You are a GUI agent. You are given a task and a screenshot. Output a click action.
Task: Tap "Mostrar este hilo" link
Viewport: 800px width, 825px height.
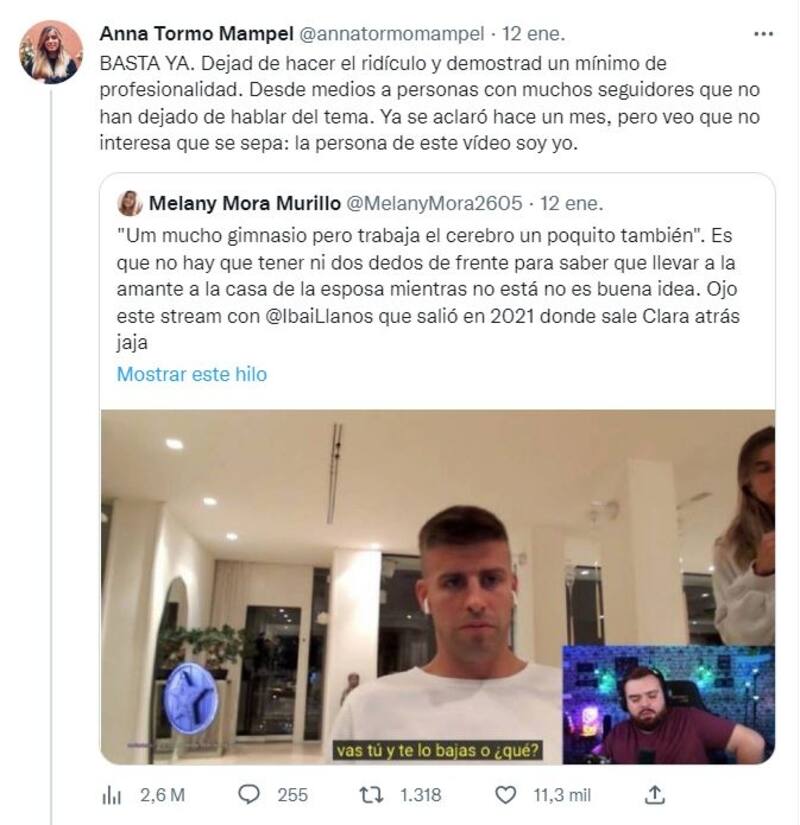192,375
